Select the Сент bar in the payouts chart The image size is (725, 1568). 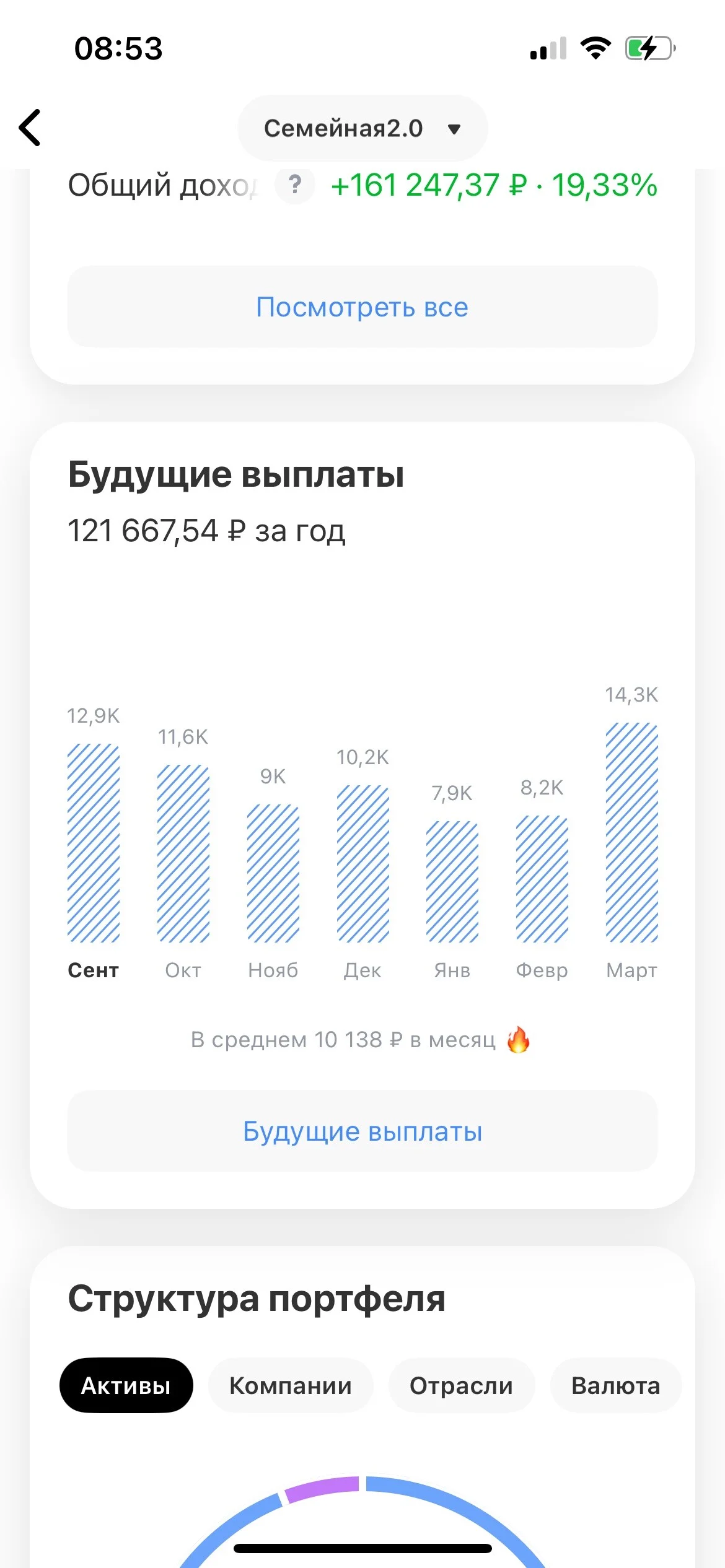click(94, 843)
